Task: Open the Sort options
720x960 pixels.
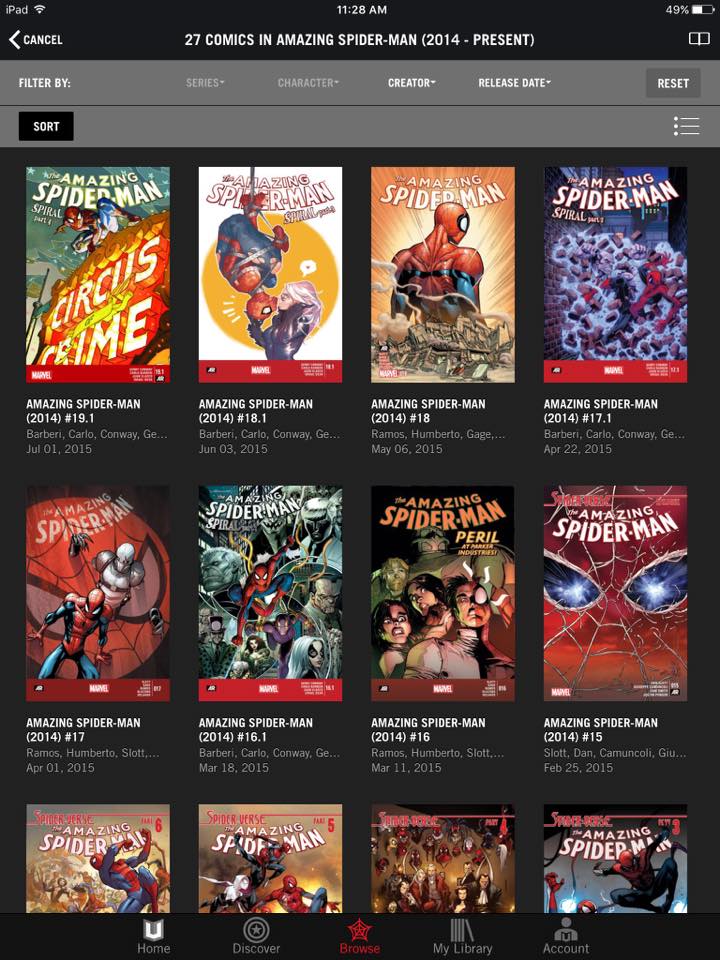Action: point(46,126)
